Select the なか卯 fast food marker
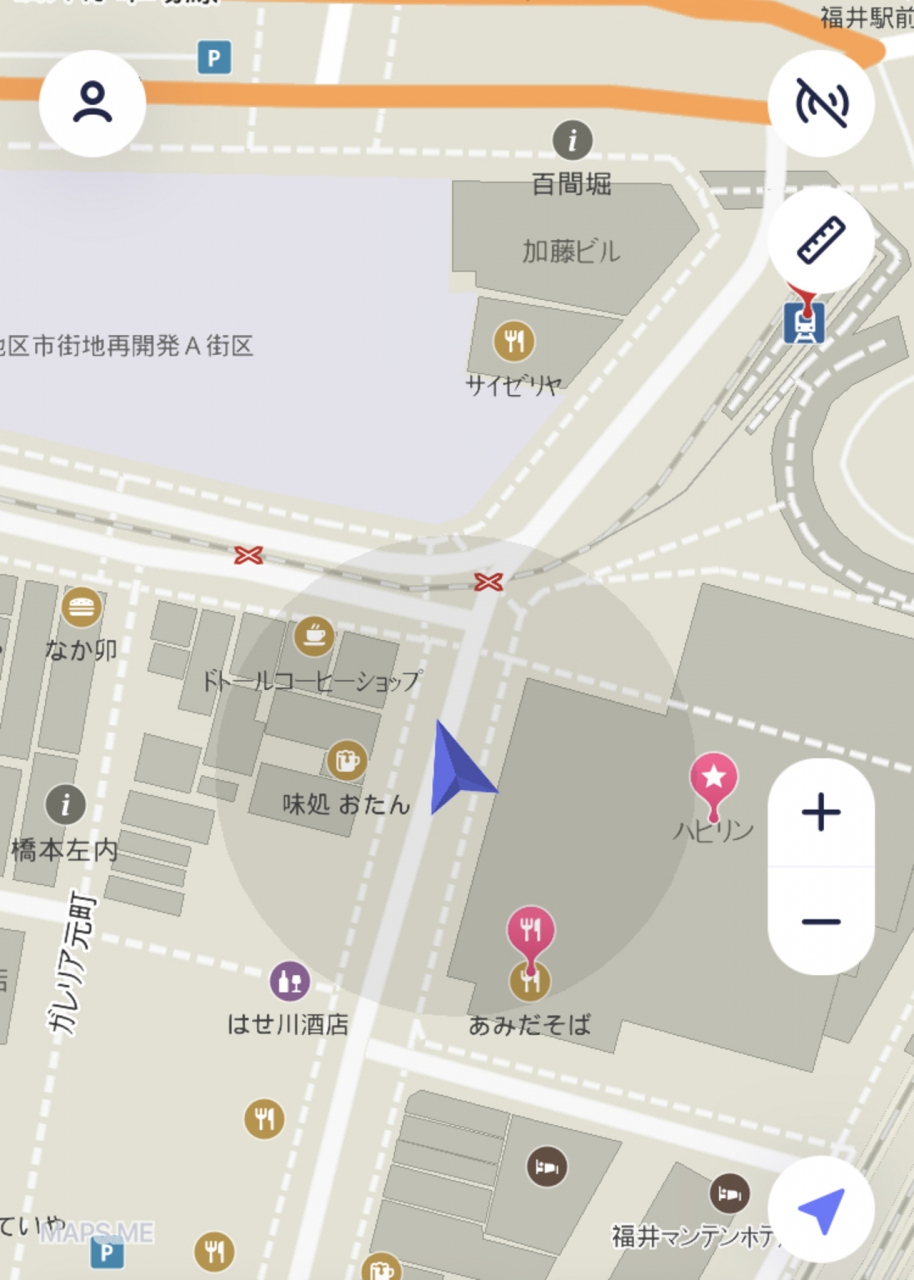 click(x=82, y=607)
